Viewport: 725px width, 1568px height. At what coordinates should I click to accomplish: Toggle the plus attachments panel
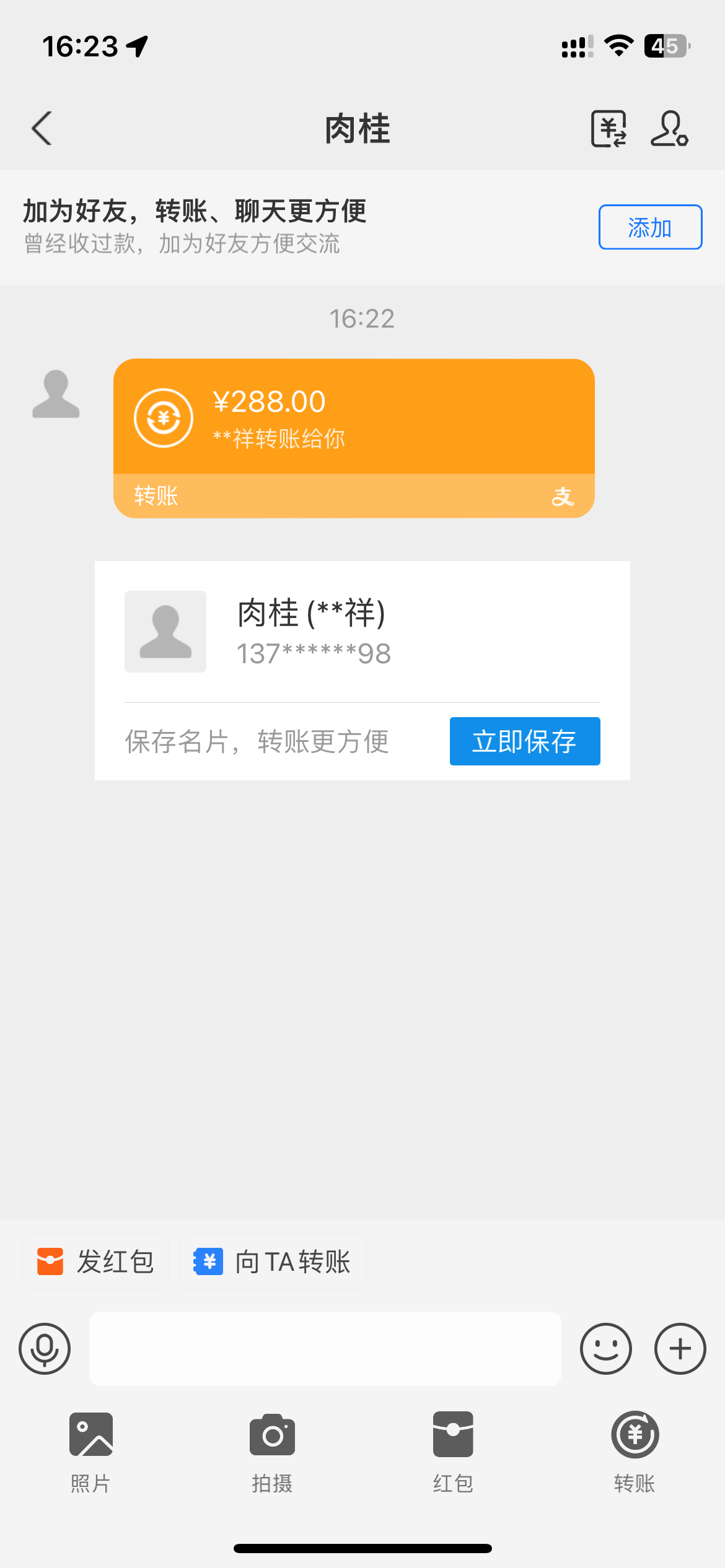tap(680, 1349)
